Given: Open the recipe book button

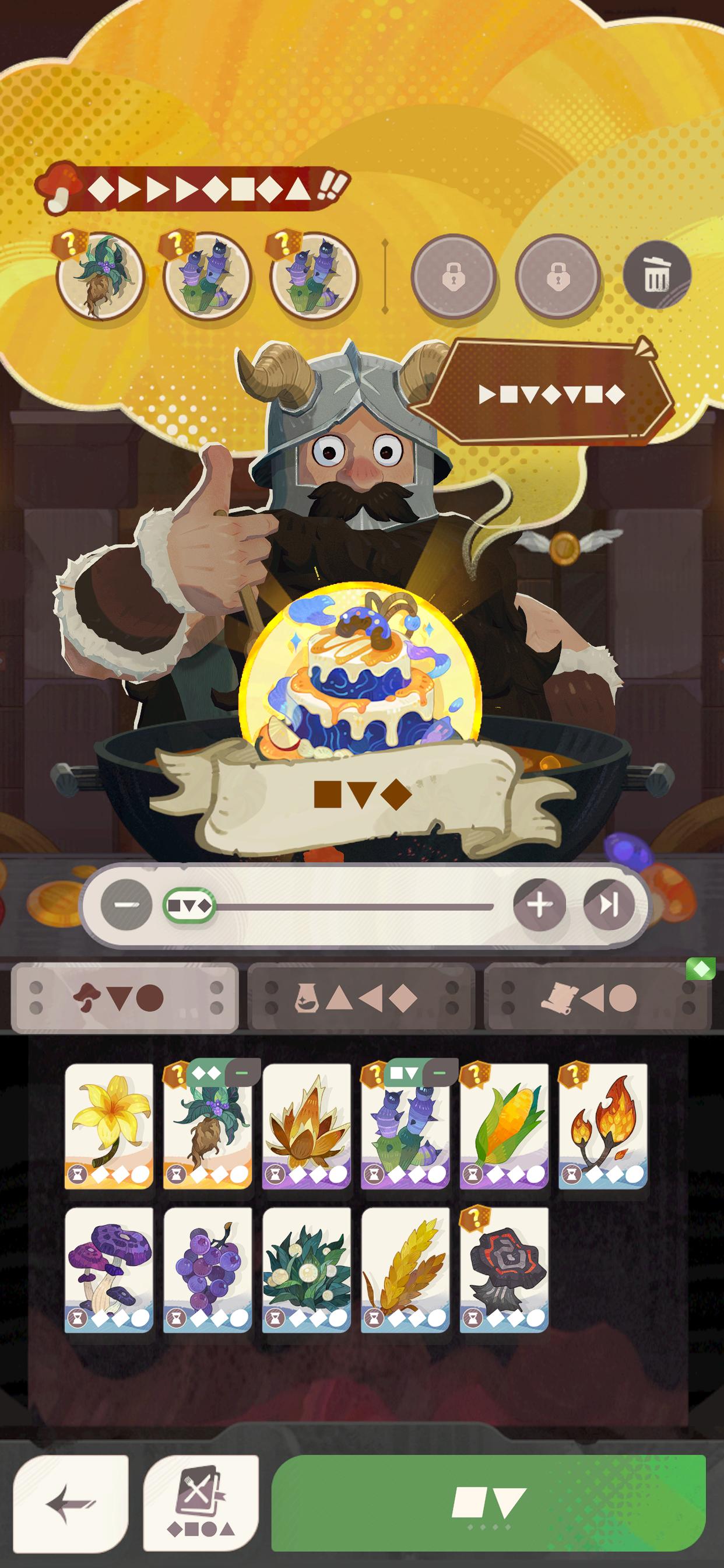Looking at the screenshot, I should [201, 1503].
